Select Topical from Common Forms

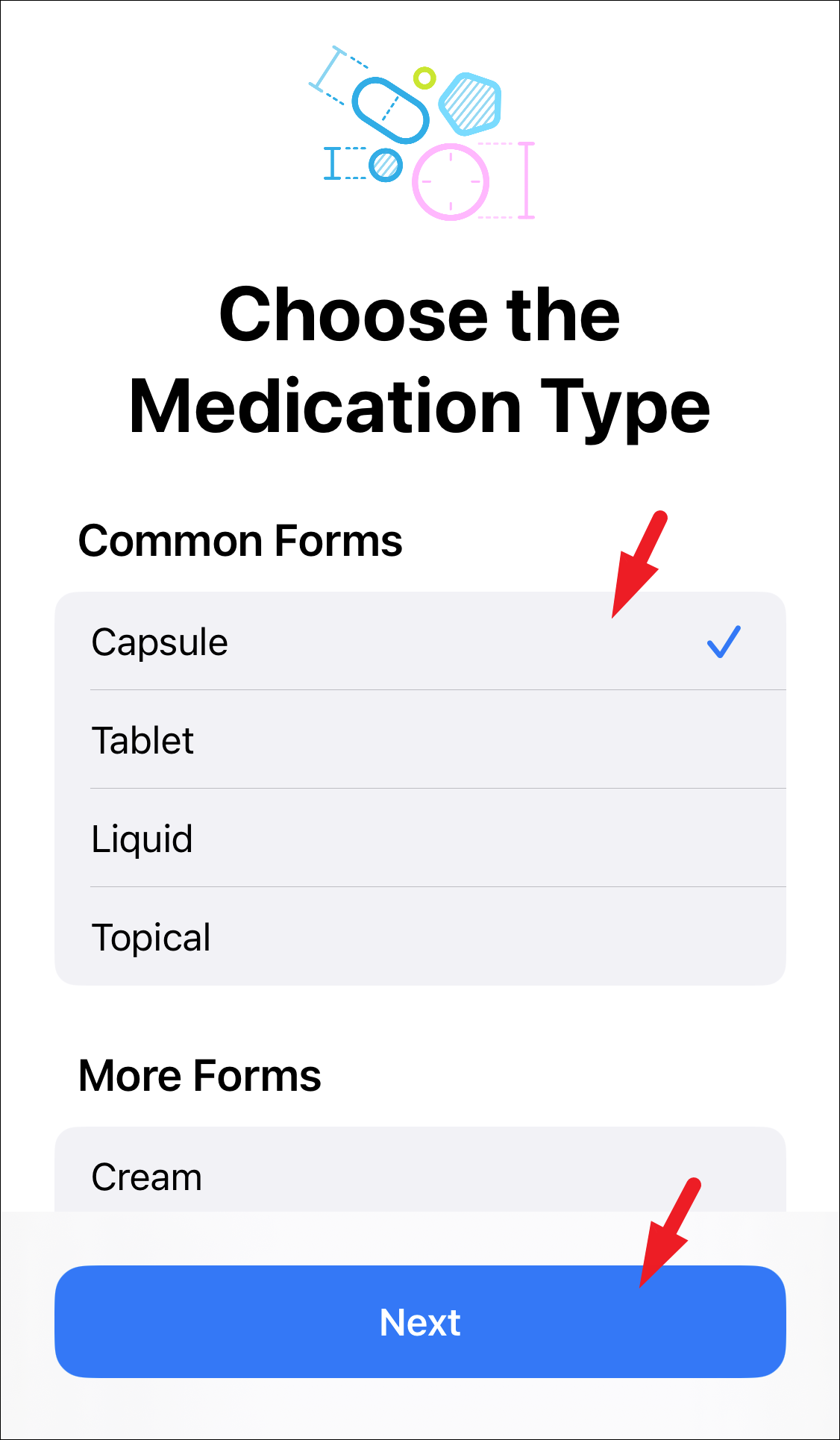click(419, 937)
